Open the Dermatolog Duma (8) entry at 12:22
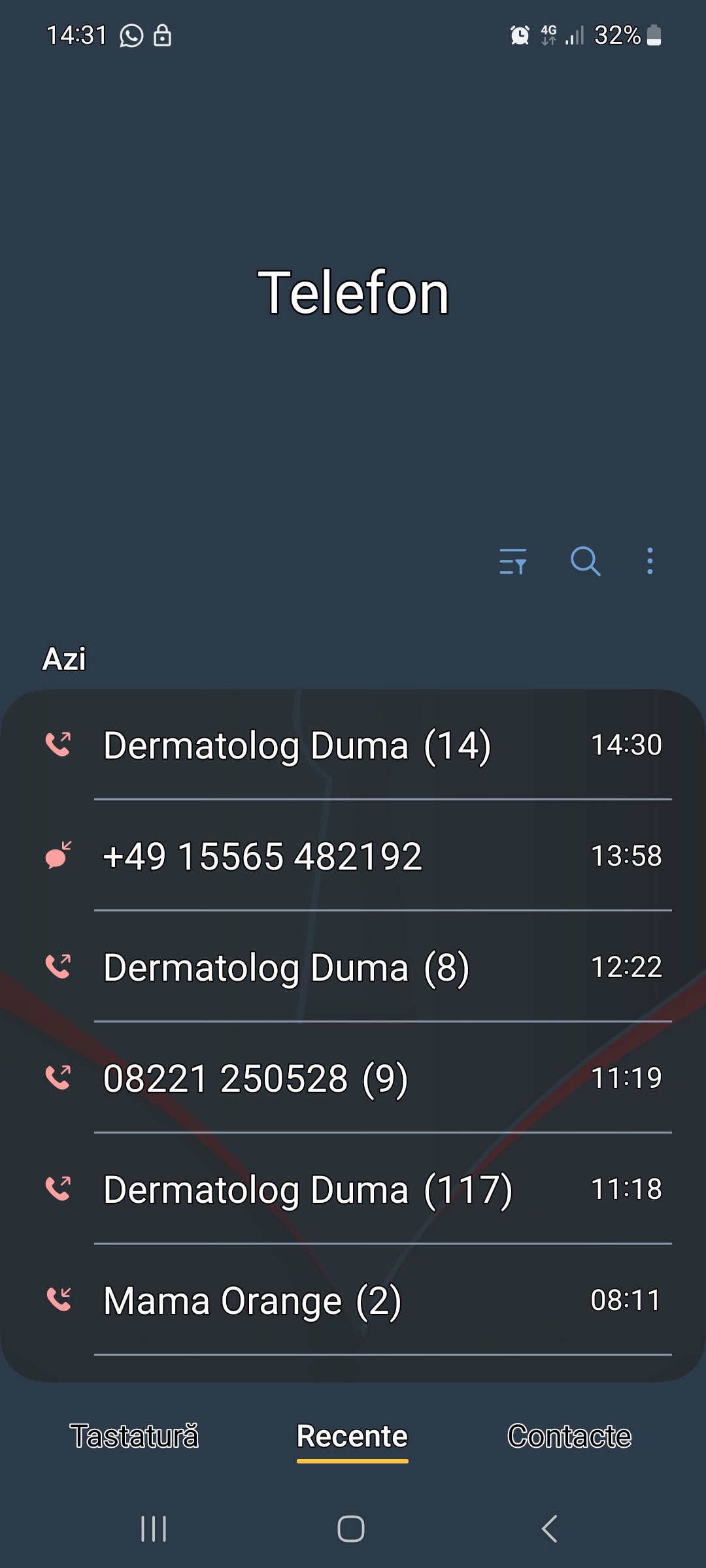Image resolution: width=706 pixels, height=1568 pixels. (353, 967)
